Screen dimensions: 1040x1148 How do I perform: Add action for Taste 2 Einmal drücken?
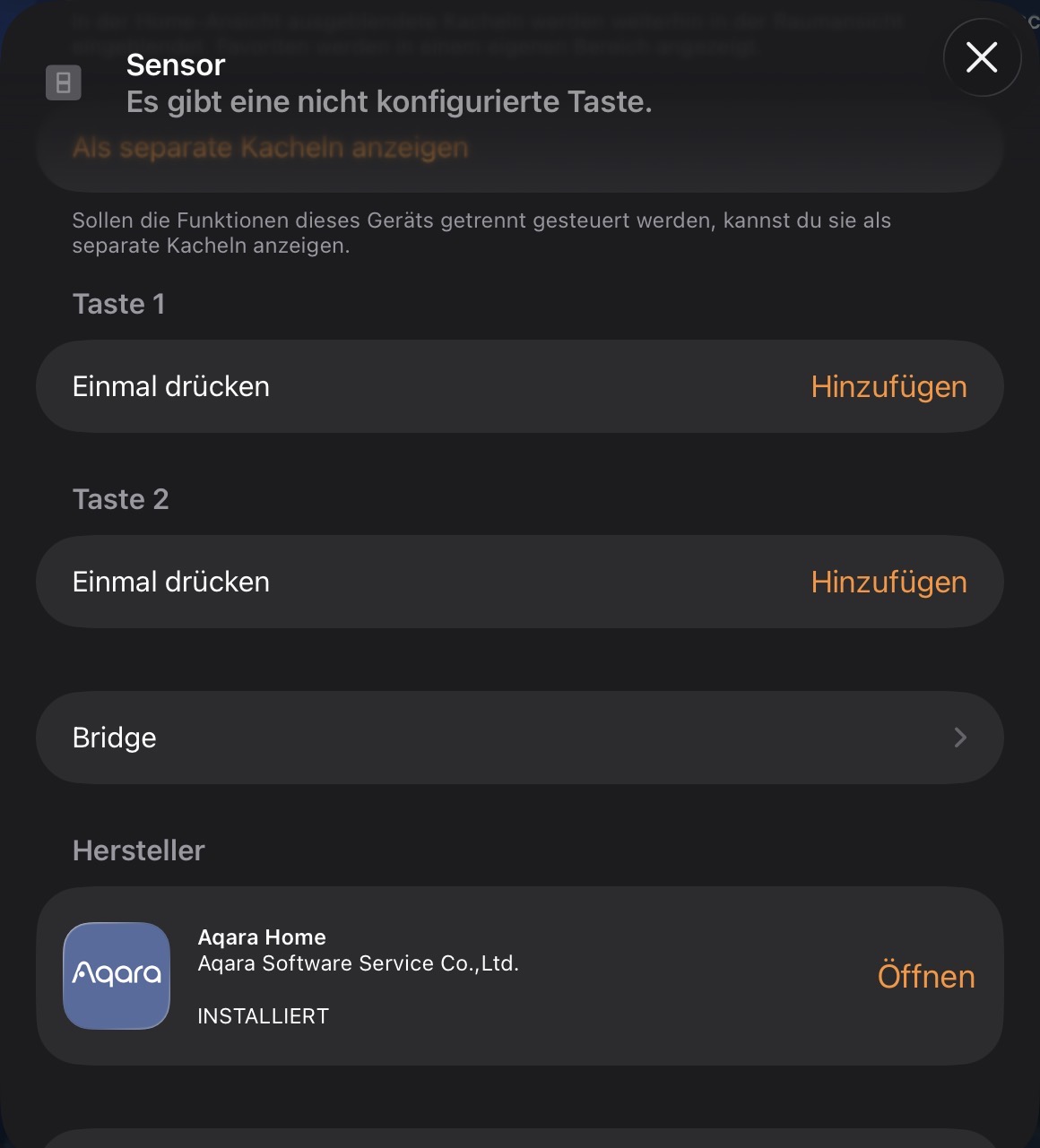point(888,583)
